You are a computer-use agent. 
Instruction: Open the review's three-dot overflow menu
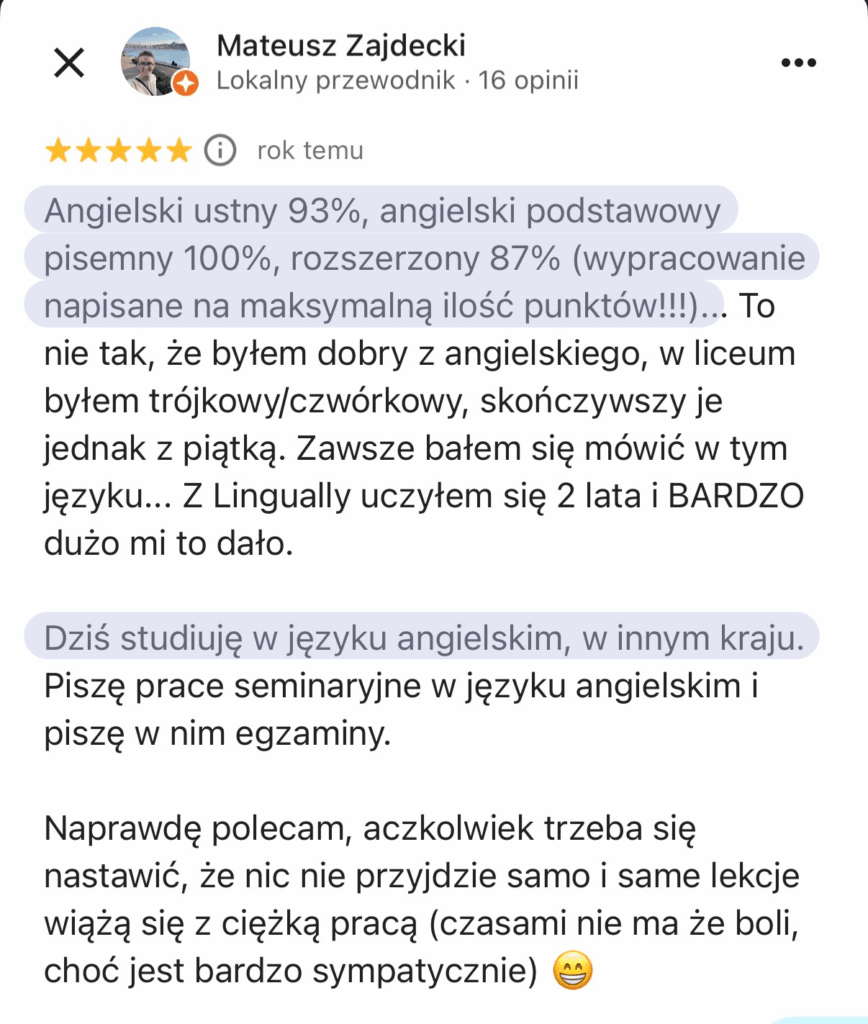798,63
